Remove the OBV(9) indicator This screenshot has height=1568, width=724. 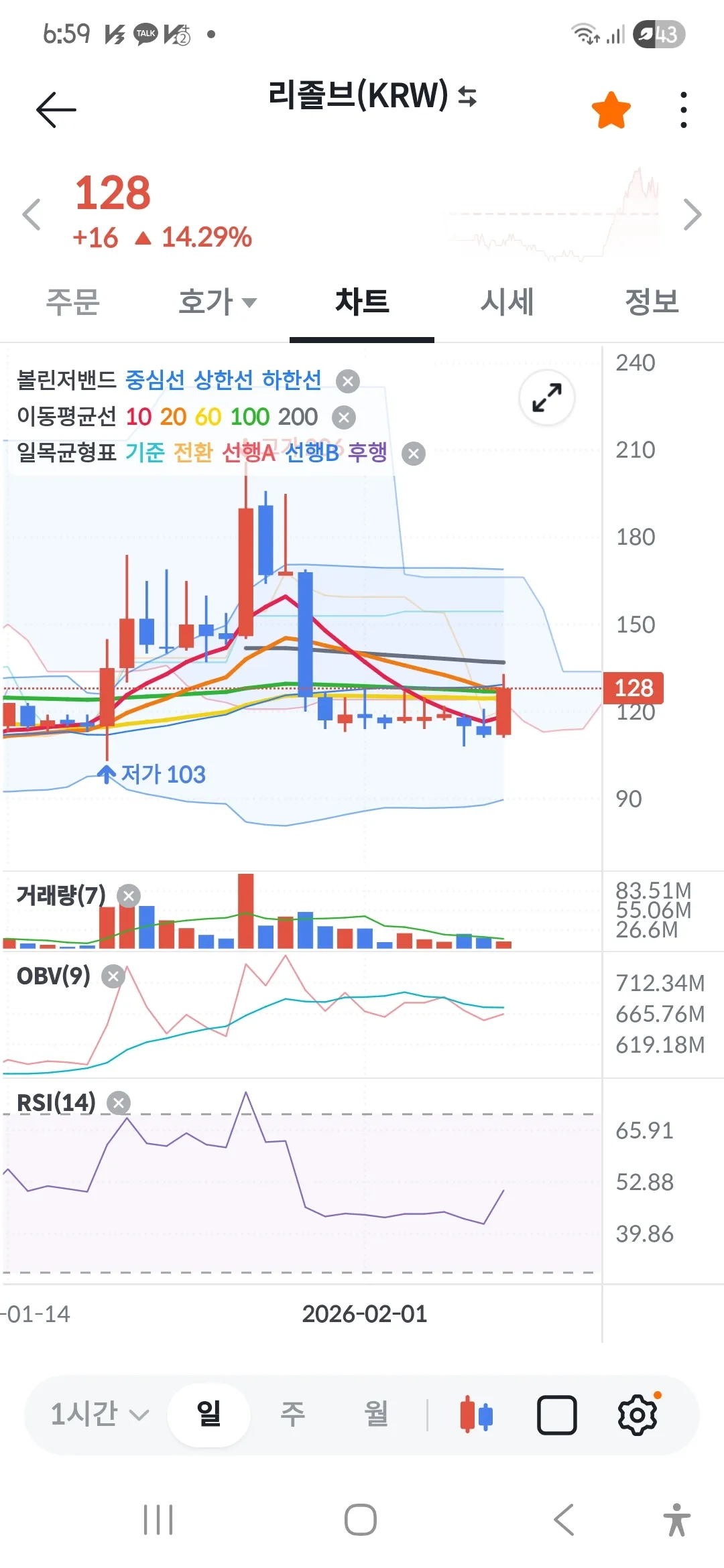click(x=113, y=976)
